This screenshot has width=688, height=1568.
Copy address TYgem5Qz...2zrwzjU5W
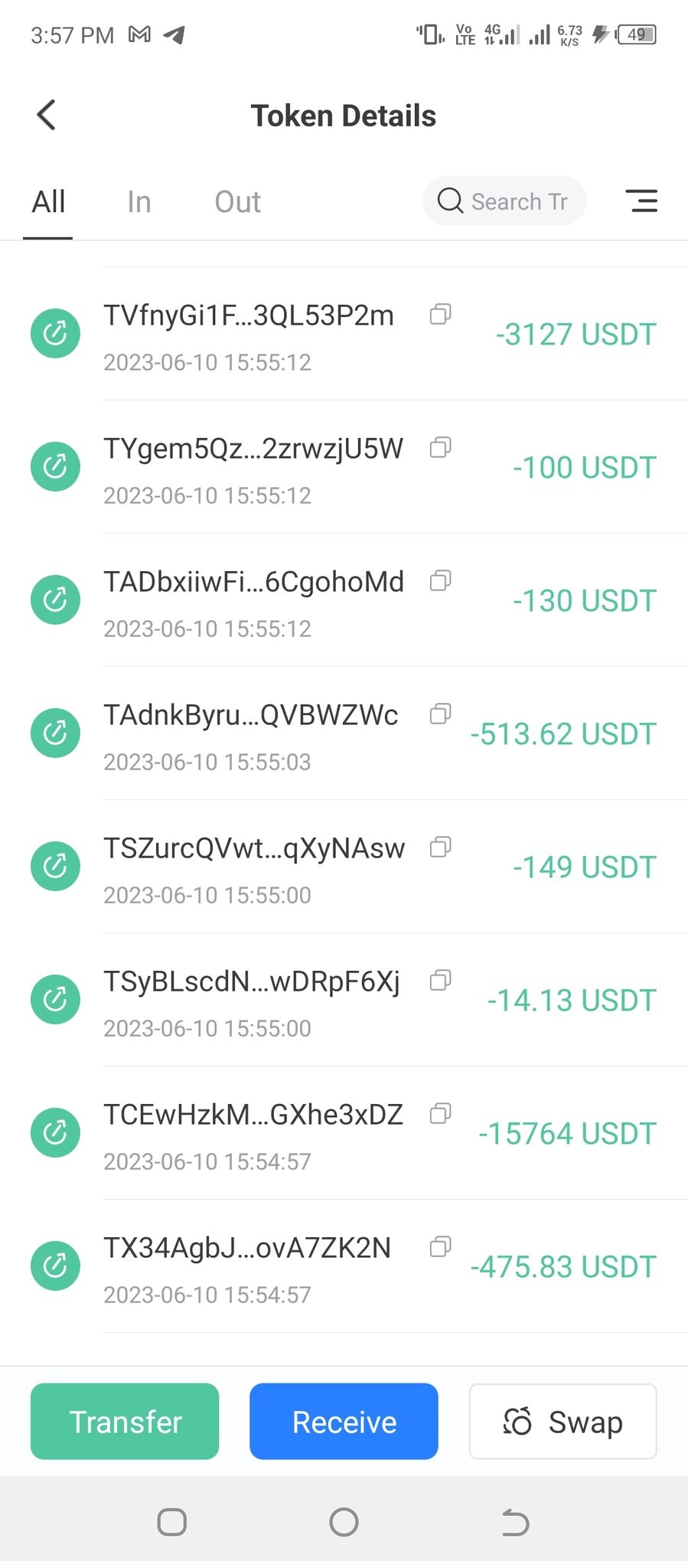coord(440,447)
